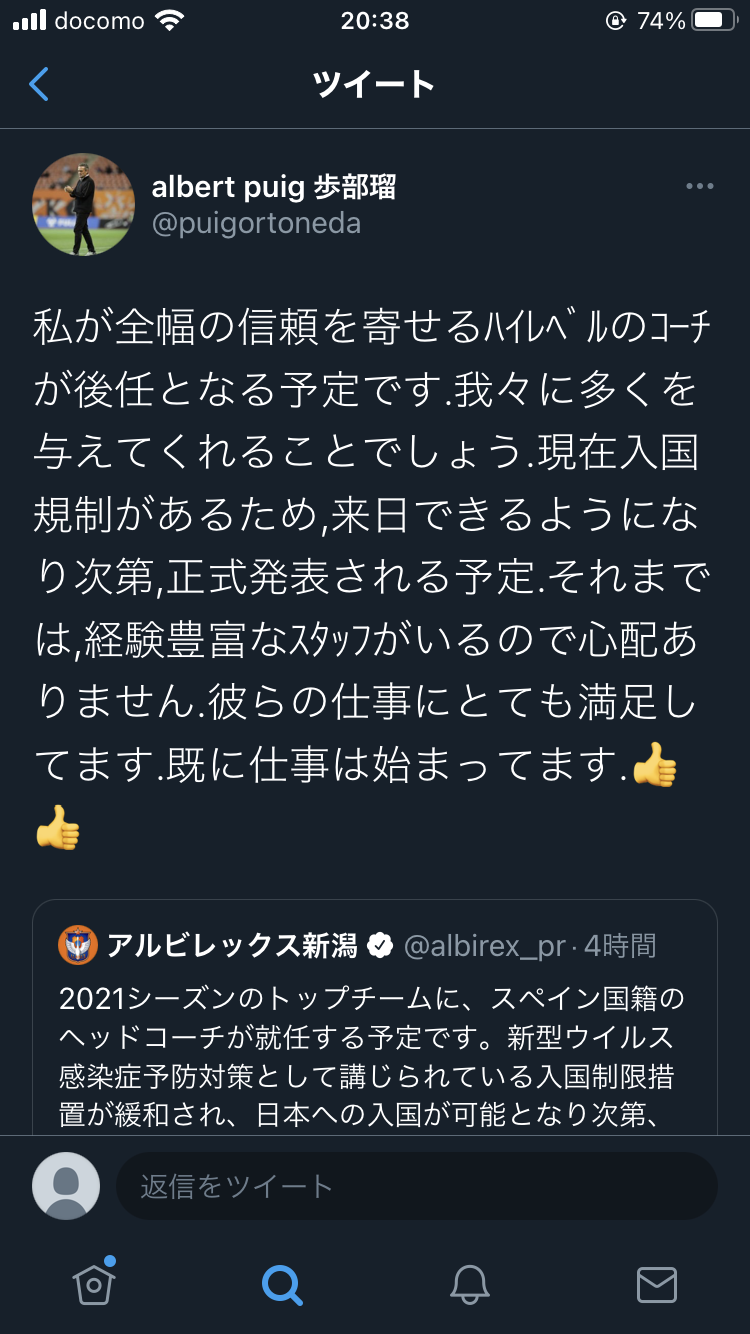Switch to the Search tab

281,1284
